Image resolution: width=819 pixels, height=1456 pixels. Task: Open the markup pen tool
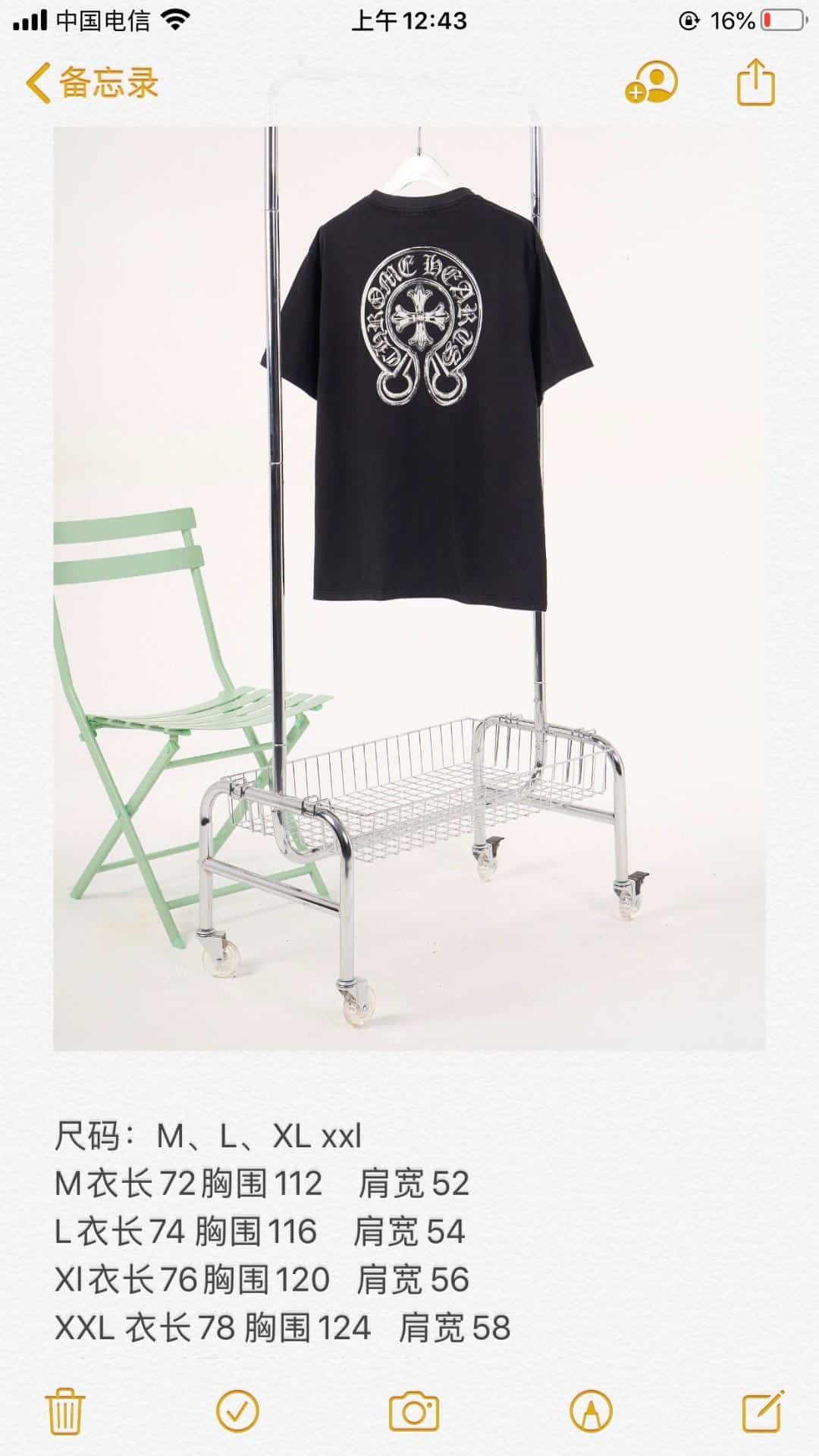click(591, 1410)
